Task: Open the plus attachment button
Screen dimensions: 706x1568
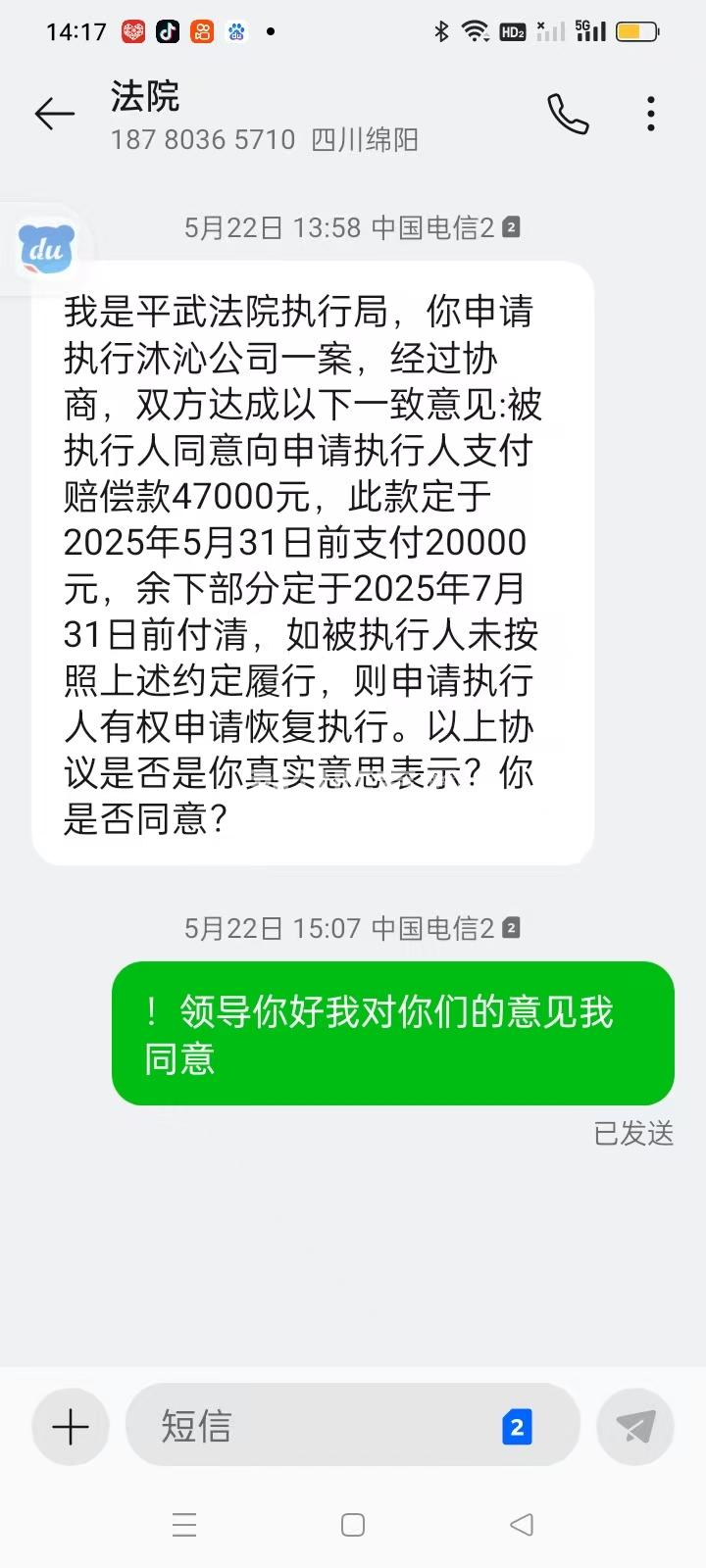Action: (x=71, y=1427)
